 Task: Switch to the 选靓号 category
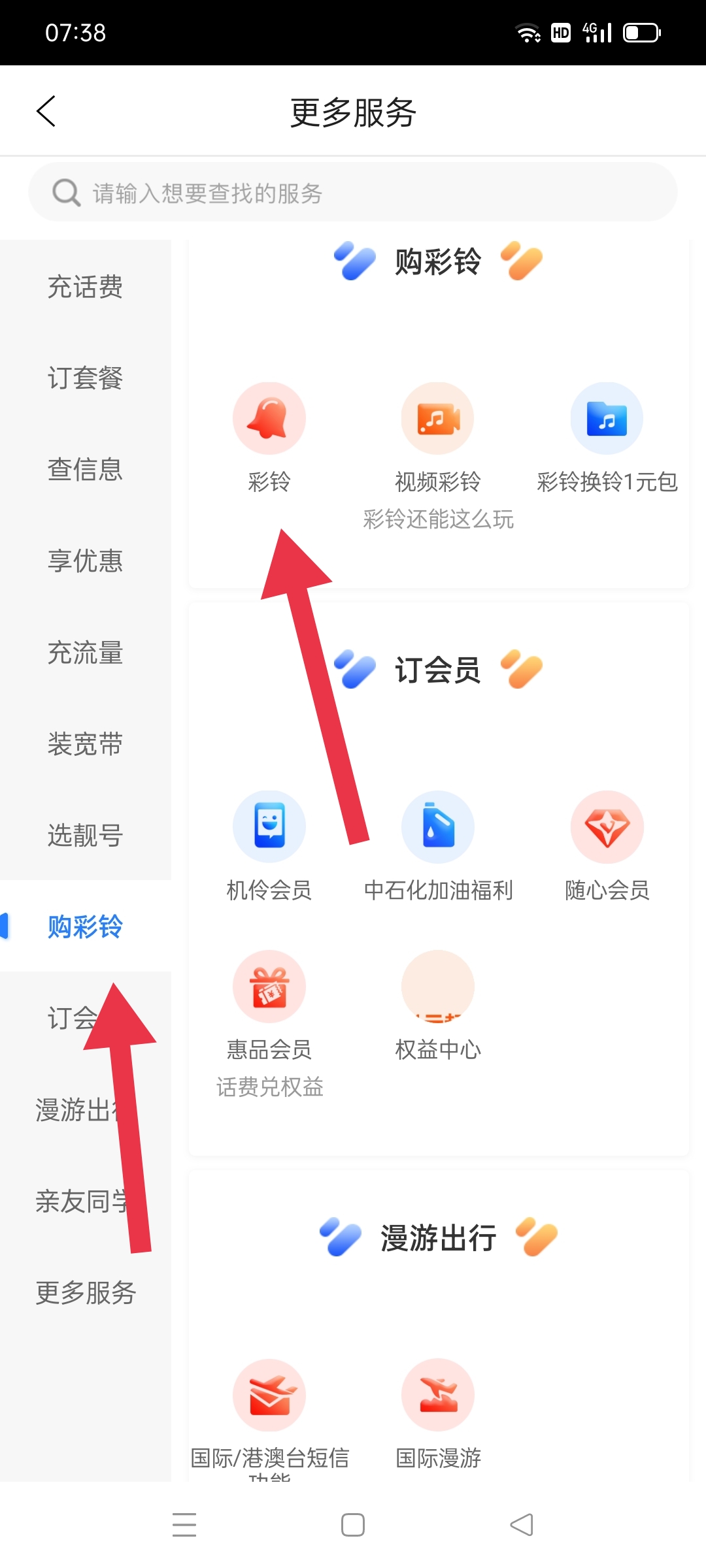click(x=86, y=835)
